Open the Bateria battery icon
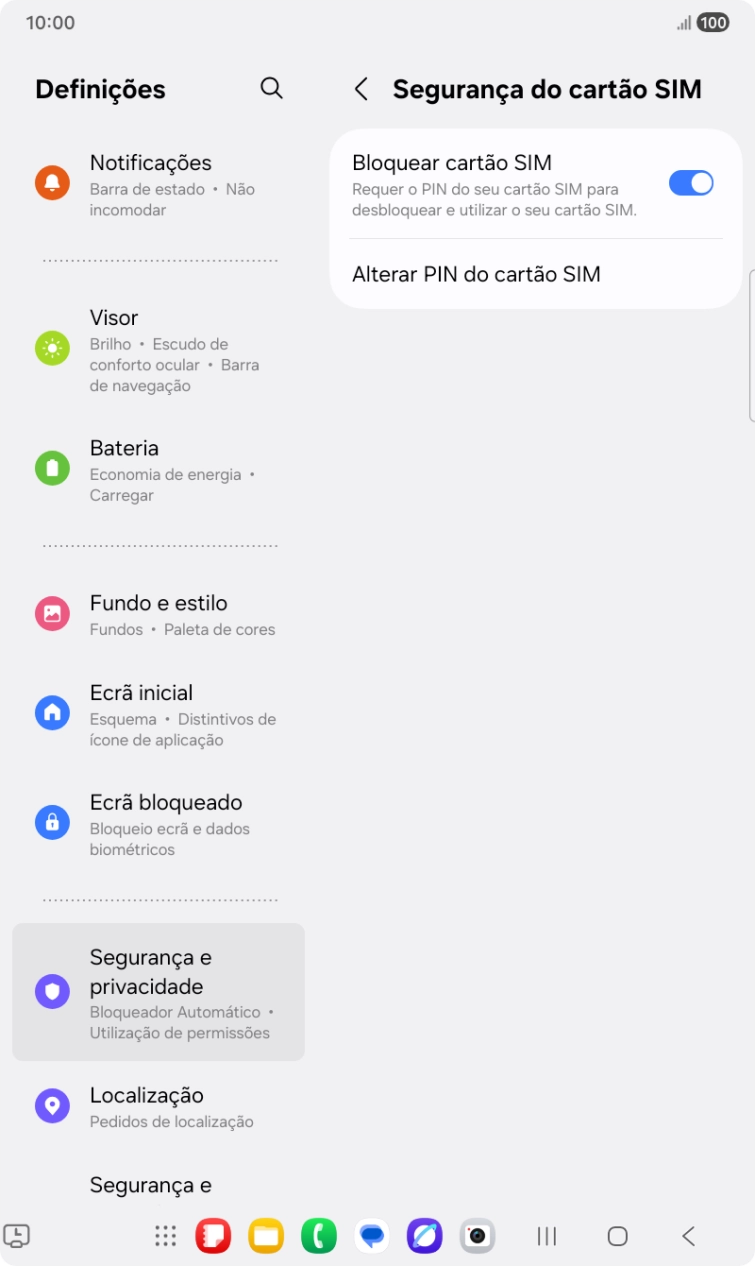 [x=52, y=467]
